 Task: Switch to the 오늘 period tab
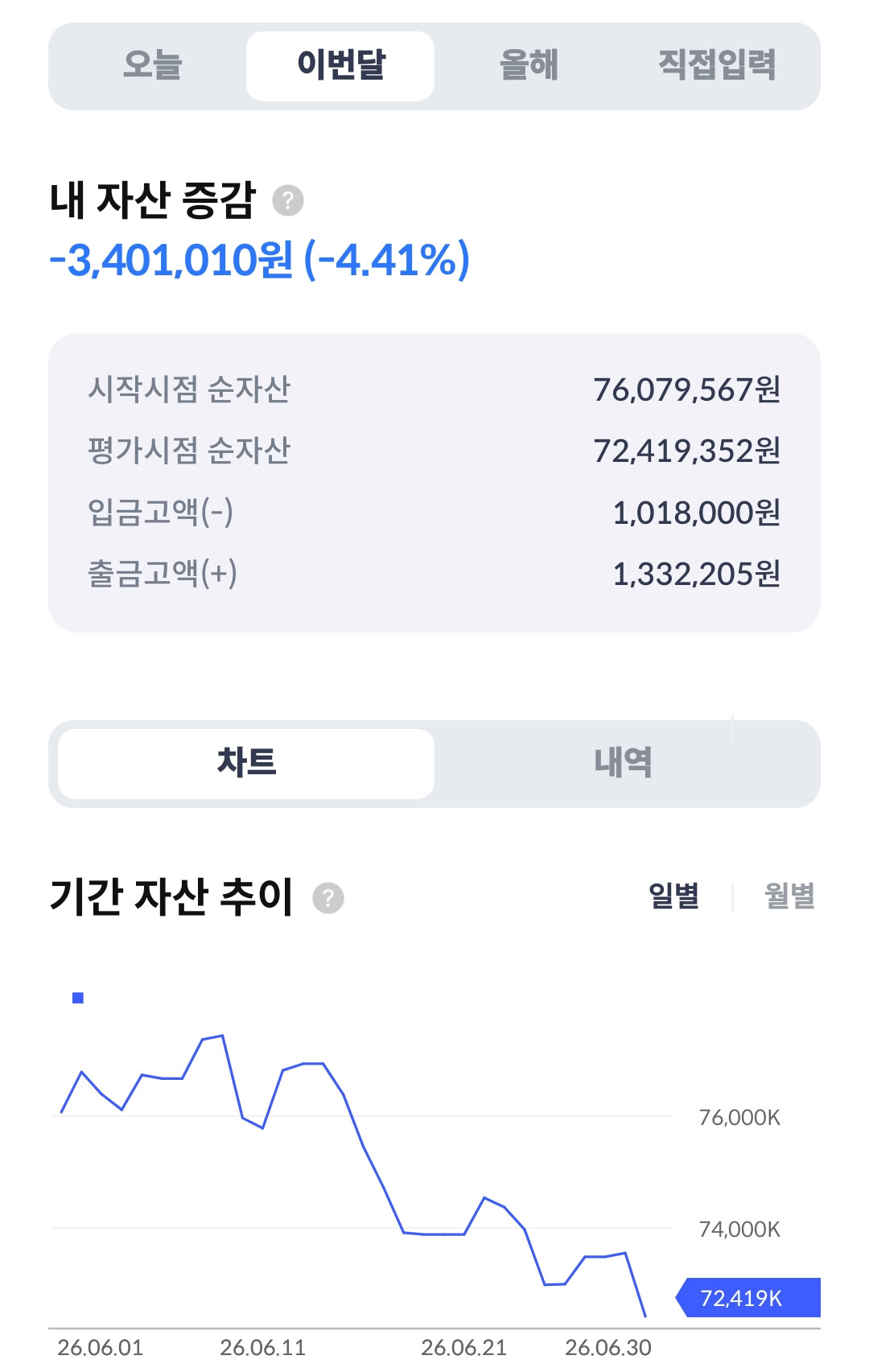pyautogui.click(x=152, y=66)
